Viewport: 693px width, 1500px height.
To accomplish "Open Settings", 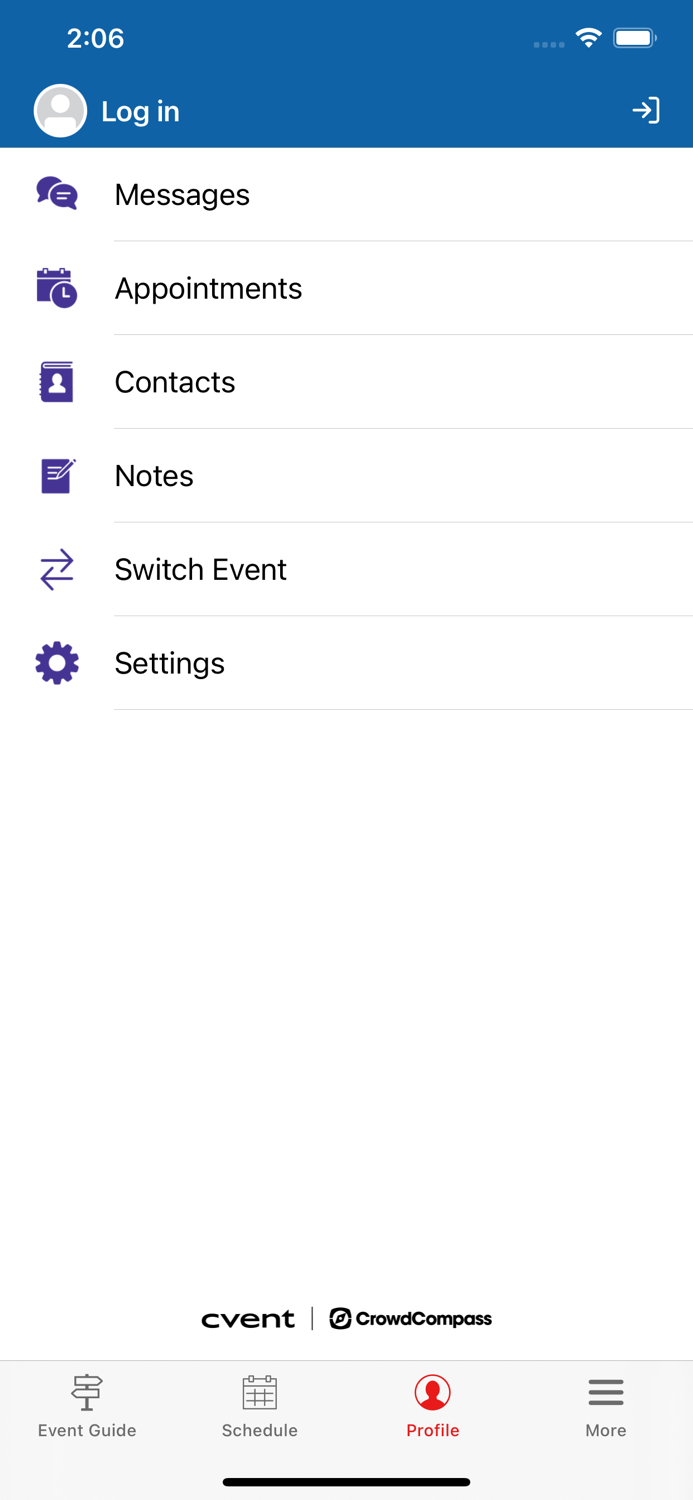I will coord(169,663).
